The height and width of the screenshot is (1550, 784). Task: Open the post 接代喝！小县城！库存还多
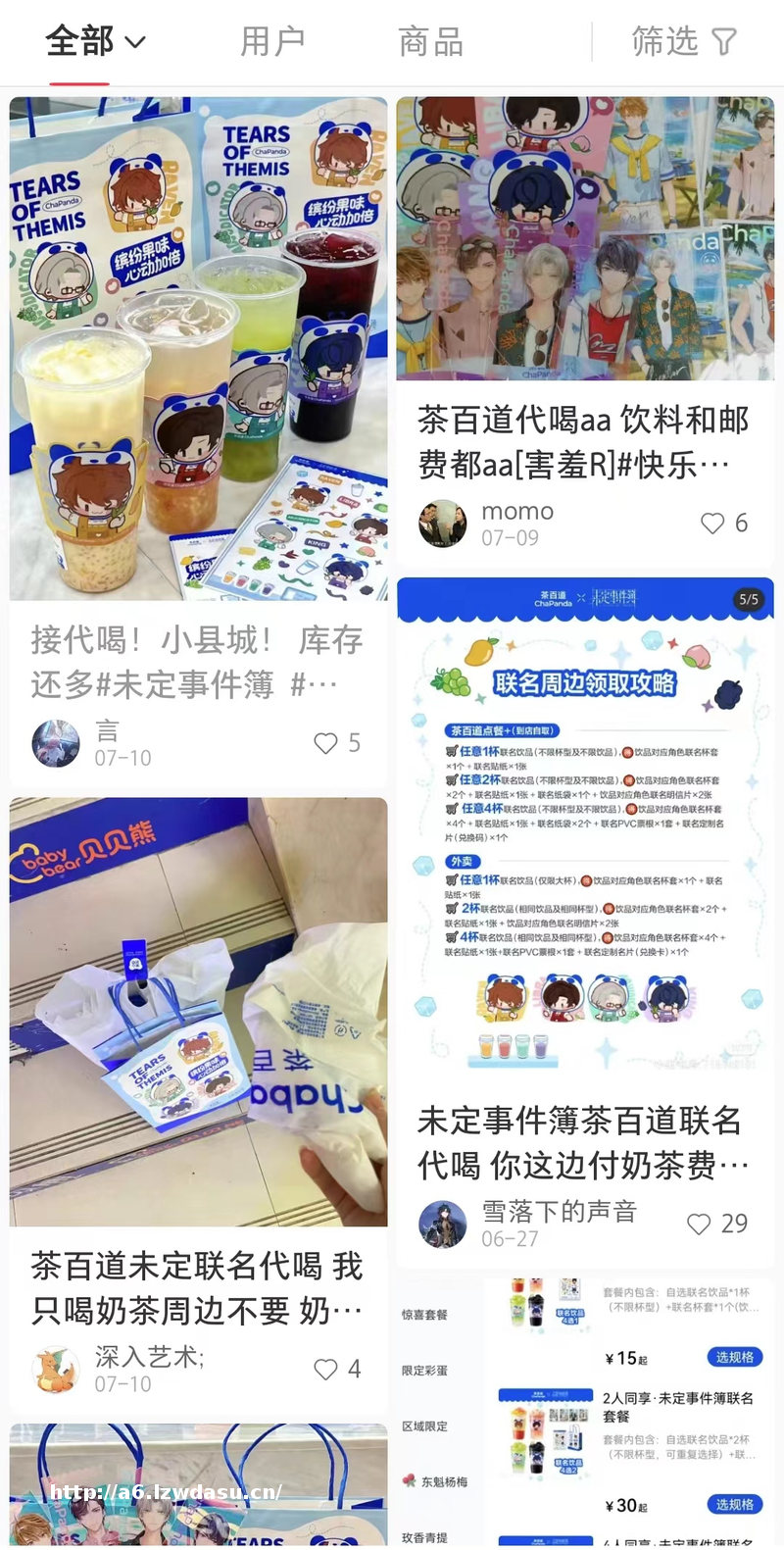tap(197, 662)
